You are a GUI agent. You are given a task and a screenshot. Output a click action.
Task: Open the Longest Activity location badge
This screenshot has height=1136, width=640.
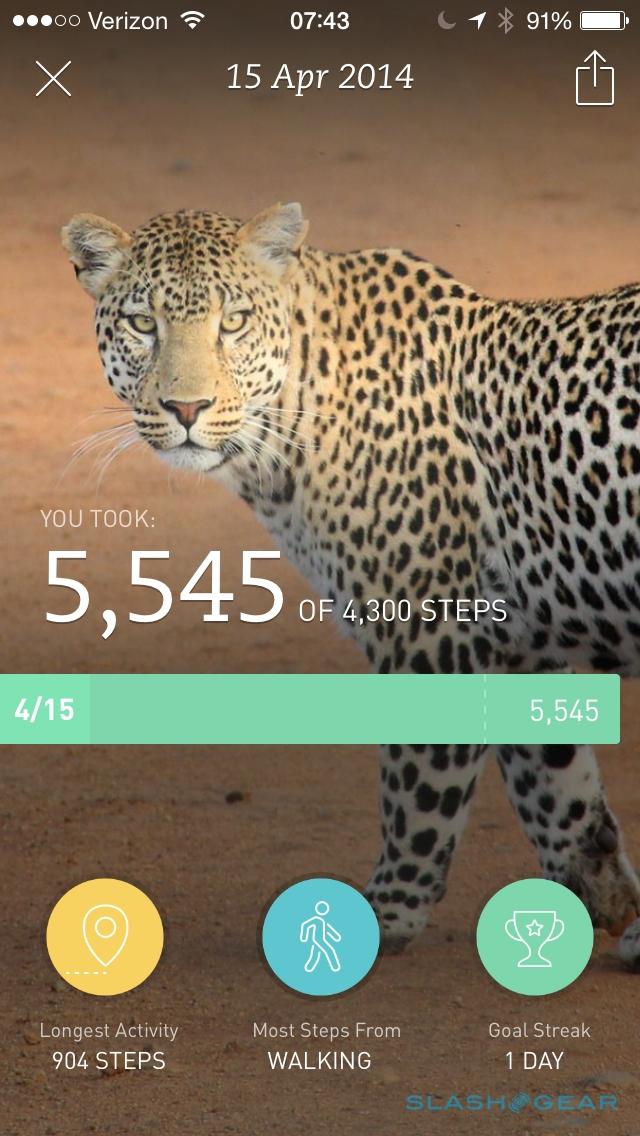tap(105, 937)
